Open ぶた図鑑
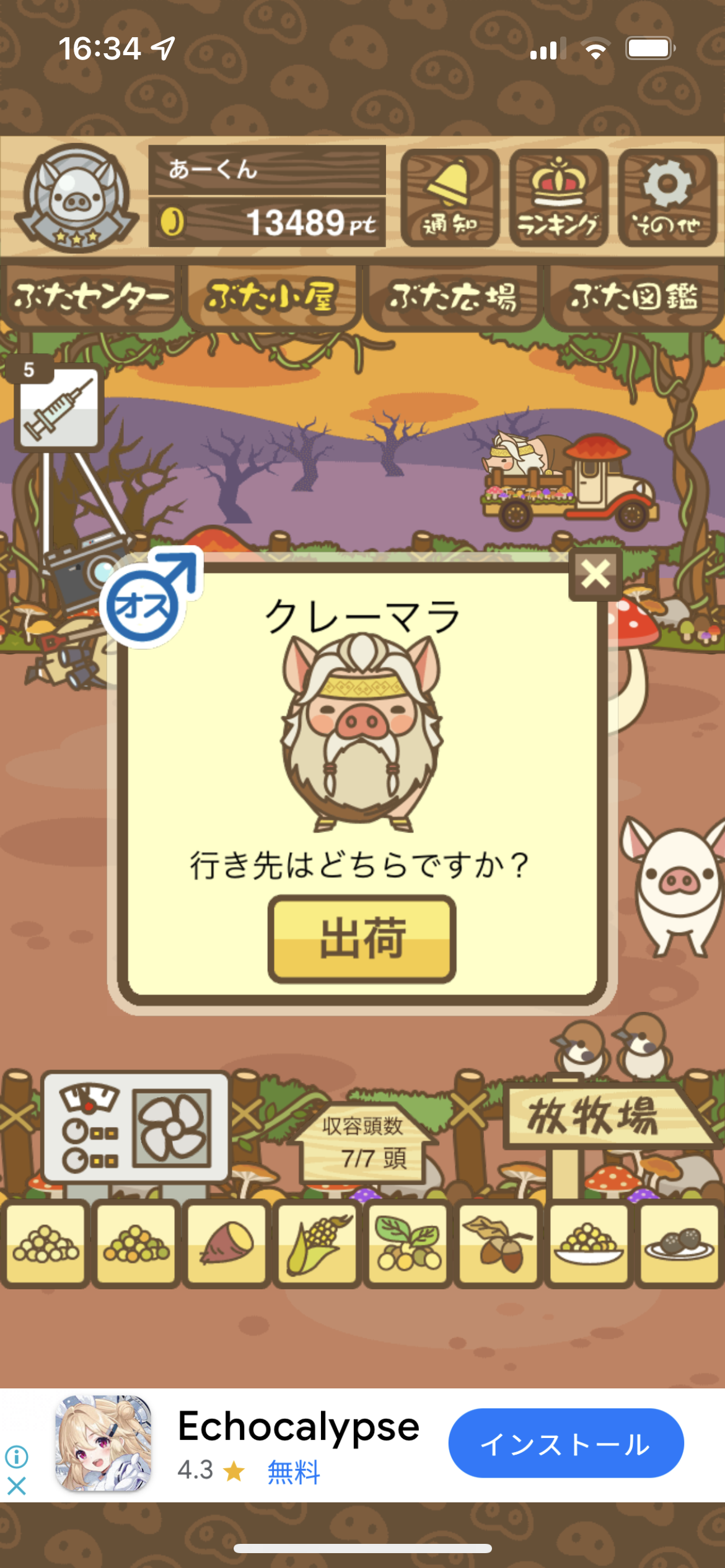Image resolution: width=725 pixels, height=1568 pixels. [x=635, y=297]
